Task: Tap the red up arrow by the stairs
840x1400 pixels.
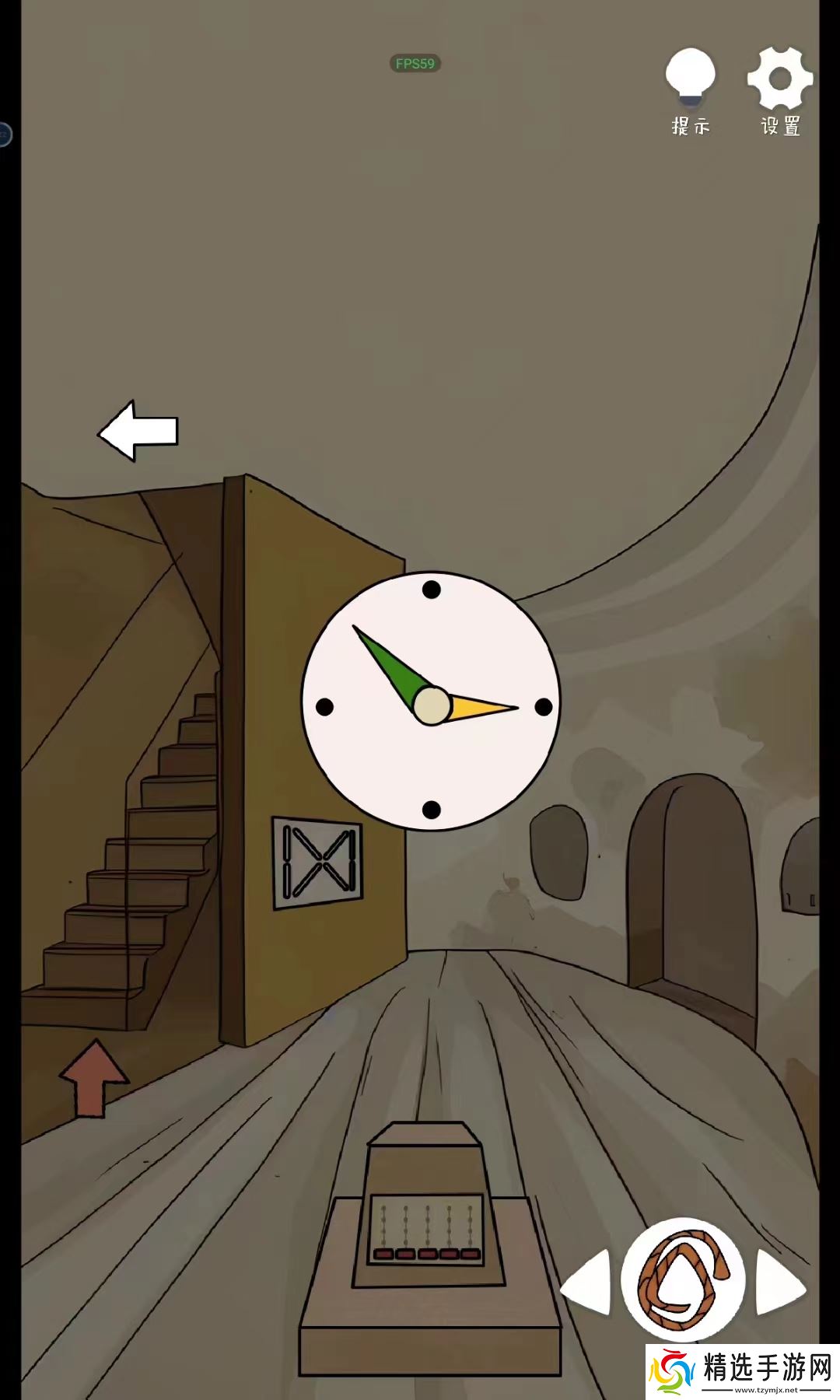Action: click(93, 1078)
